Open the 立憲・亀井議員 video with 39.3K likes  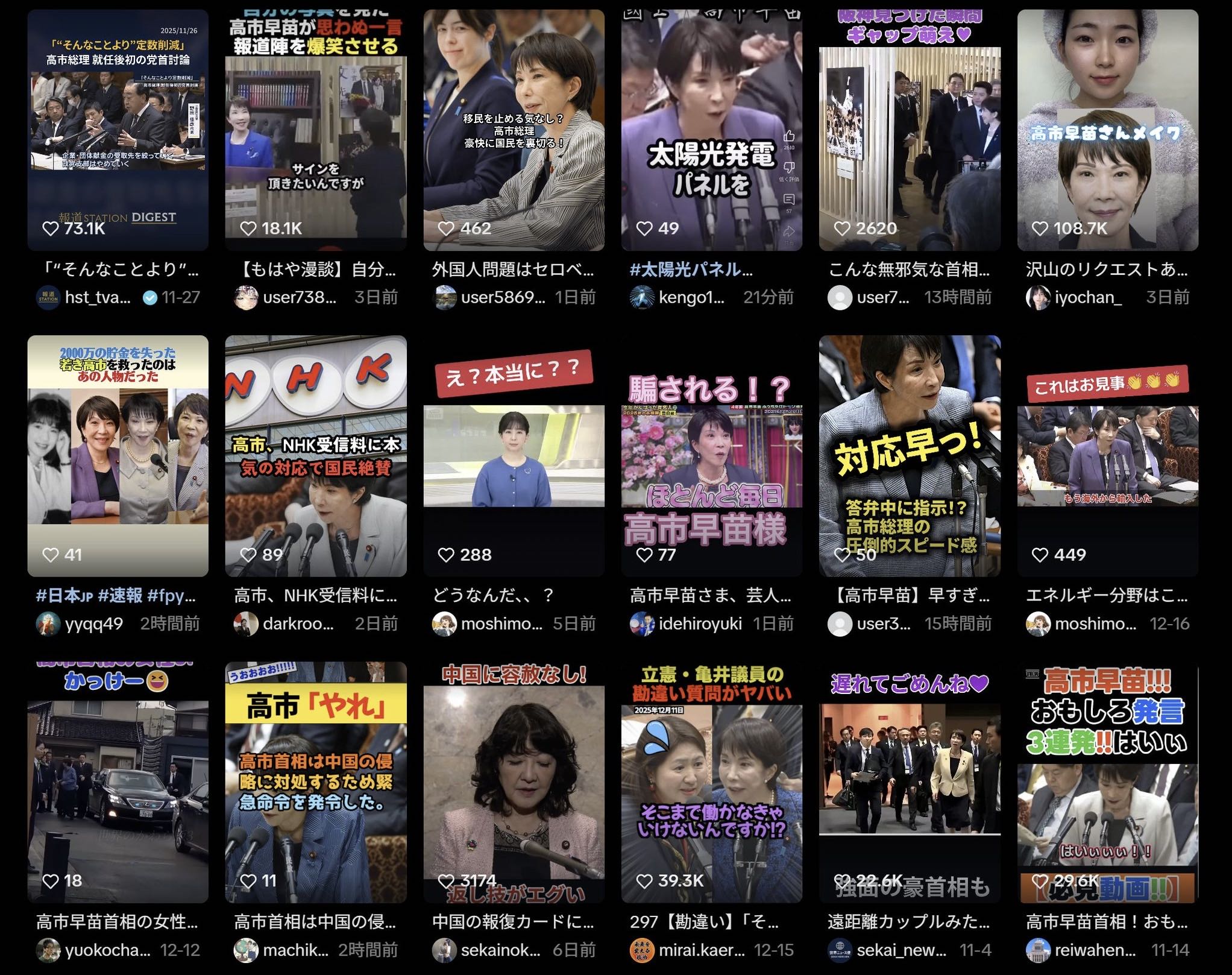click(711, 782)
